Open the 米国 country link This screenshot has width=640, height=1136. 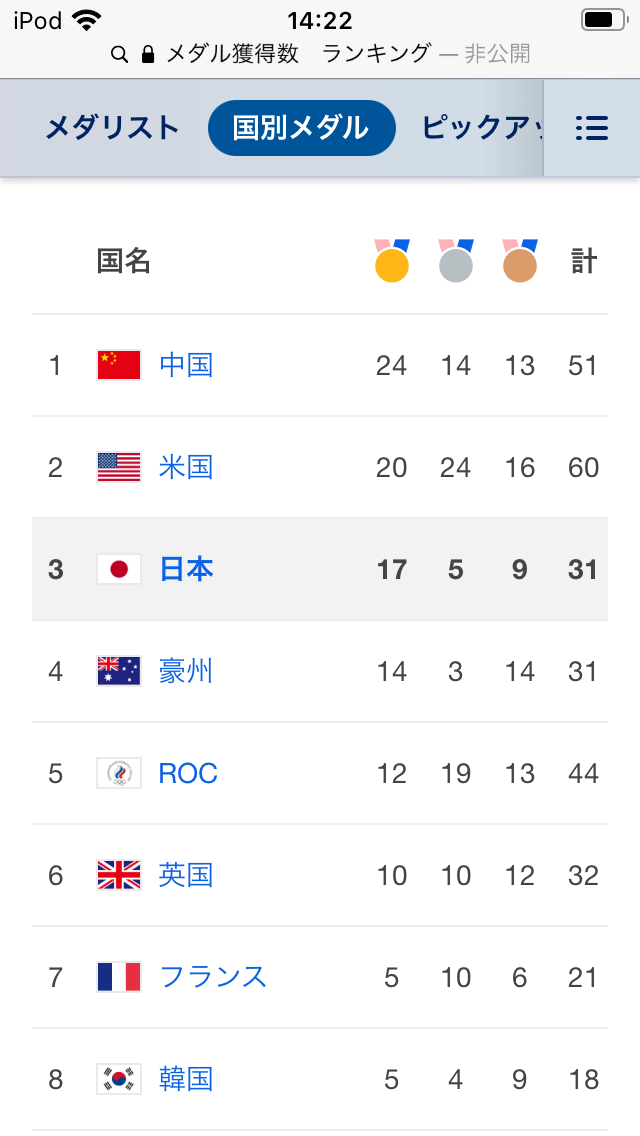(186, 467)
